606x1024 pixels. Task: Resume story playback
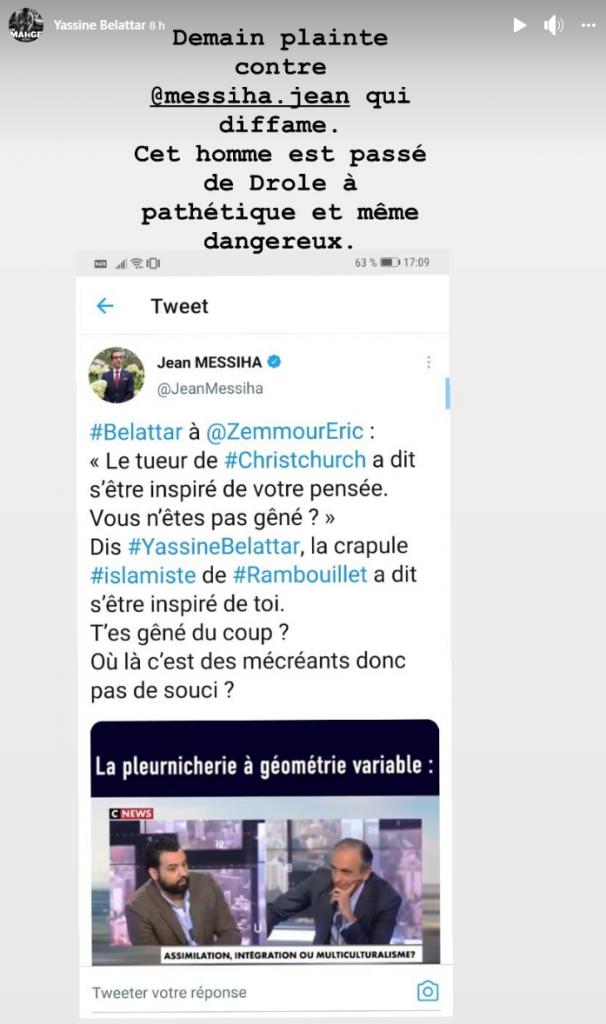[519, 25]
